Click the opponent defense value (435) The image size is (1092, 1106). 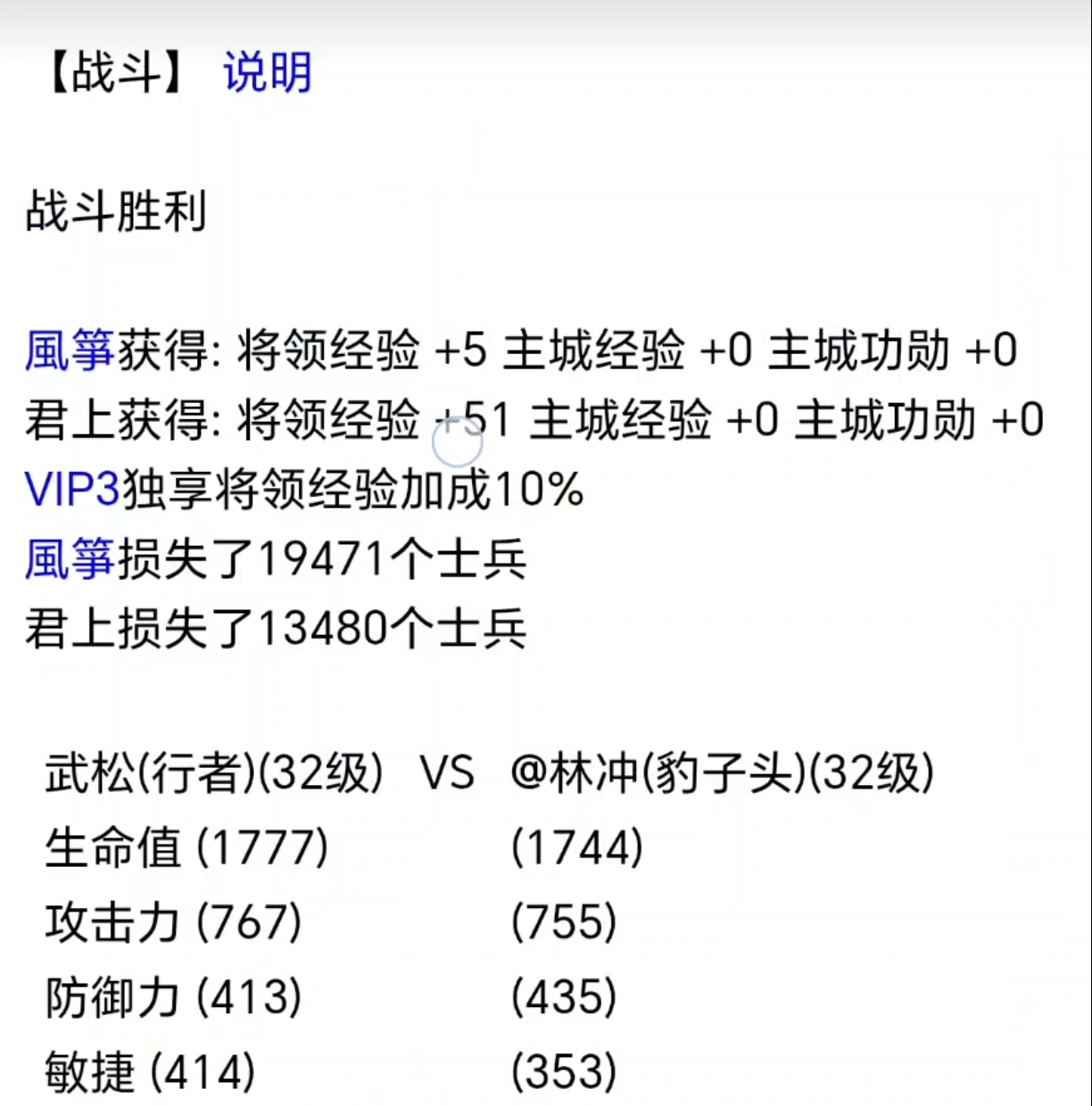[564, 999]
